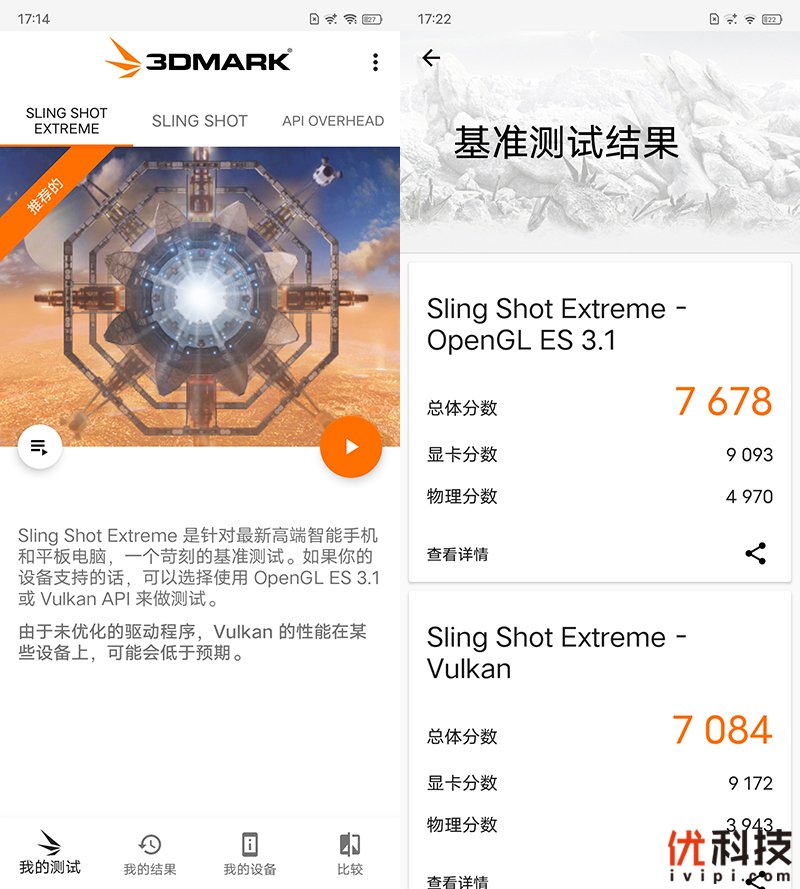Tap the white list icon on the test image
This screenshot has height=889, width=800.
tap(40, 447)
